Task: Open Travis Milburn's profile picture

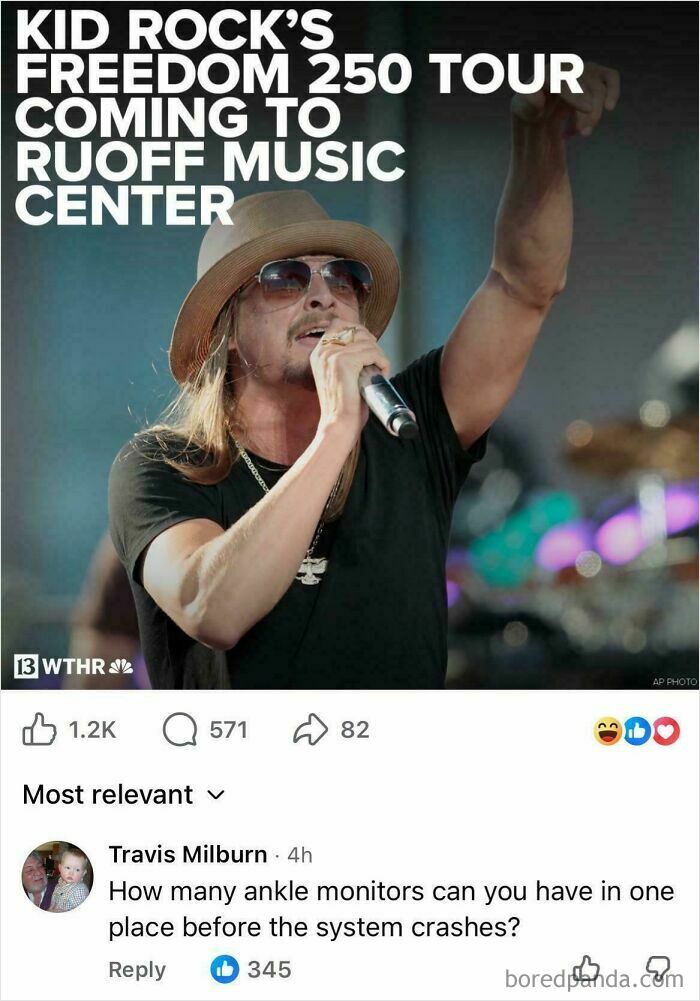Action: (x=58, y=876)
